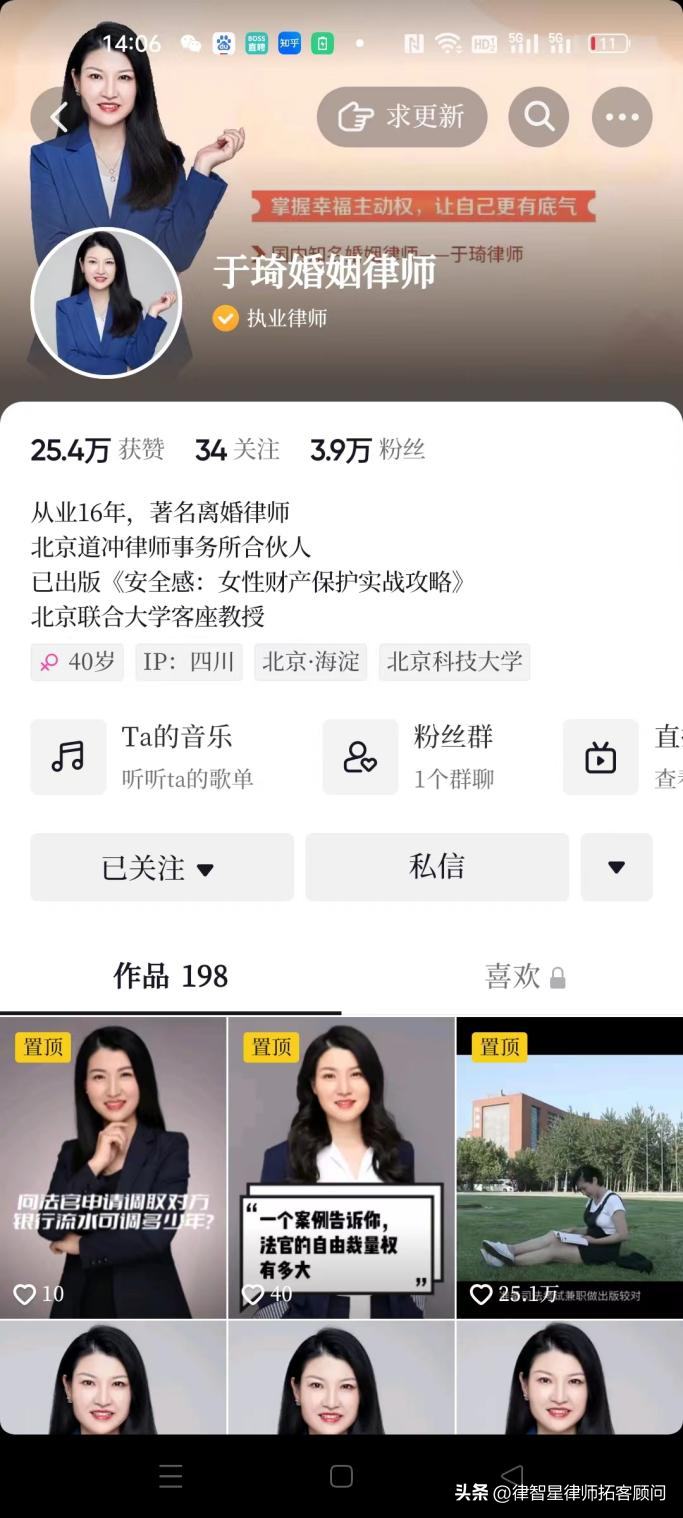Screen dimensions: 683x1518
Task: Open the 3.9万 粉丝 followers list
Action: [x=367, y=450]
